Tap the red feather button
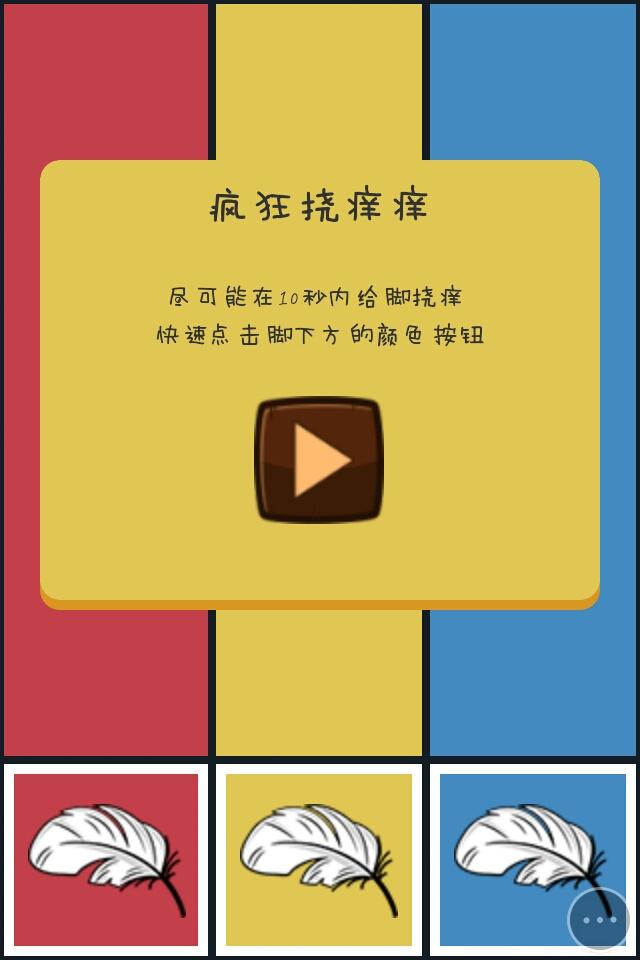 pyautogui.click(x=106, y=860)
